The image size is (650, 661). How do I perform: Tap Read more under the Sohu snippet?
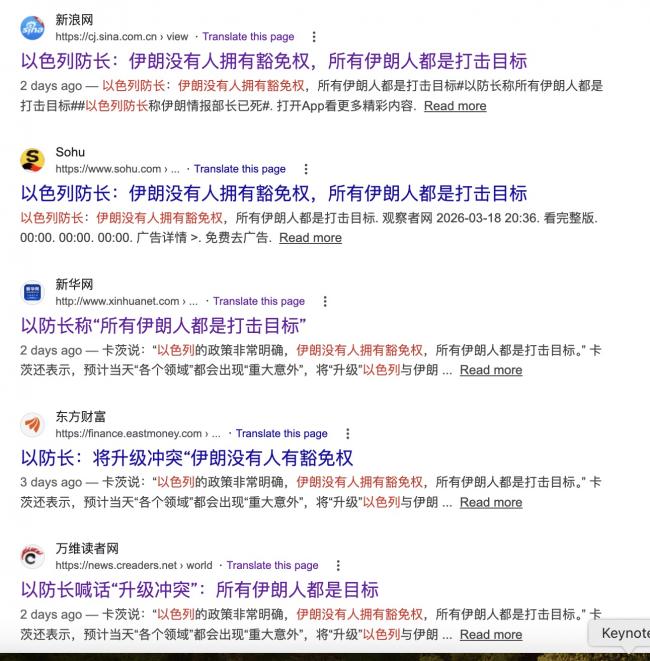pyautogui.click(x=310, y=237)
